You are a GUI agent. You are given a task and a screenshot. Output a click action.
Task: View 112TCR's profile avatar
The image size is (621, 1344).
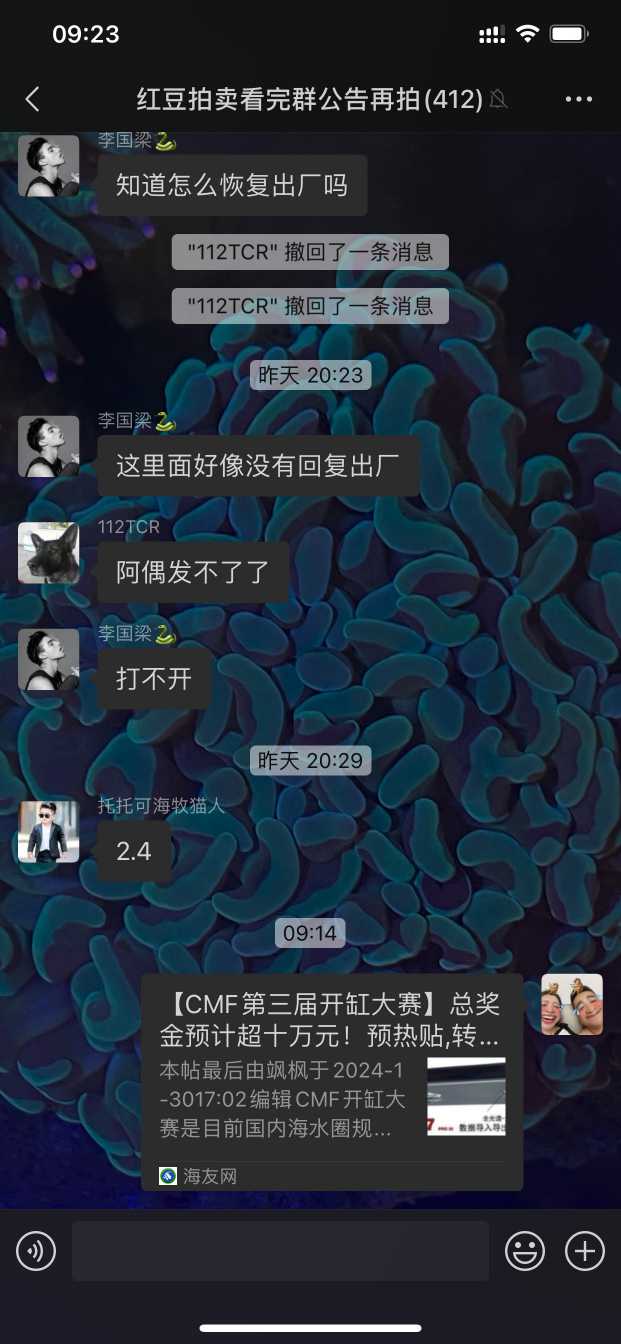[48, 553]
